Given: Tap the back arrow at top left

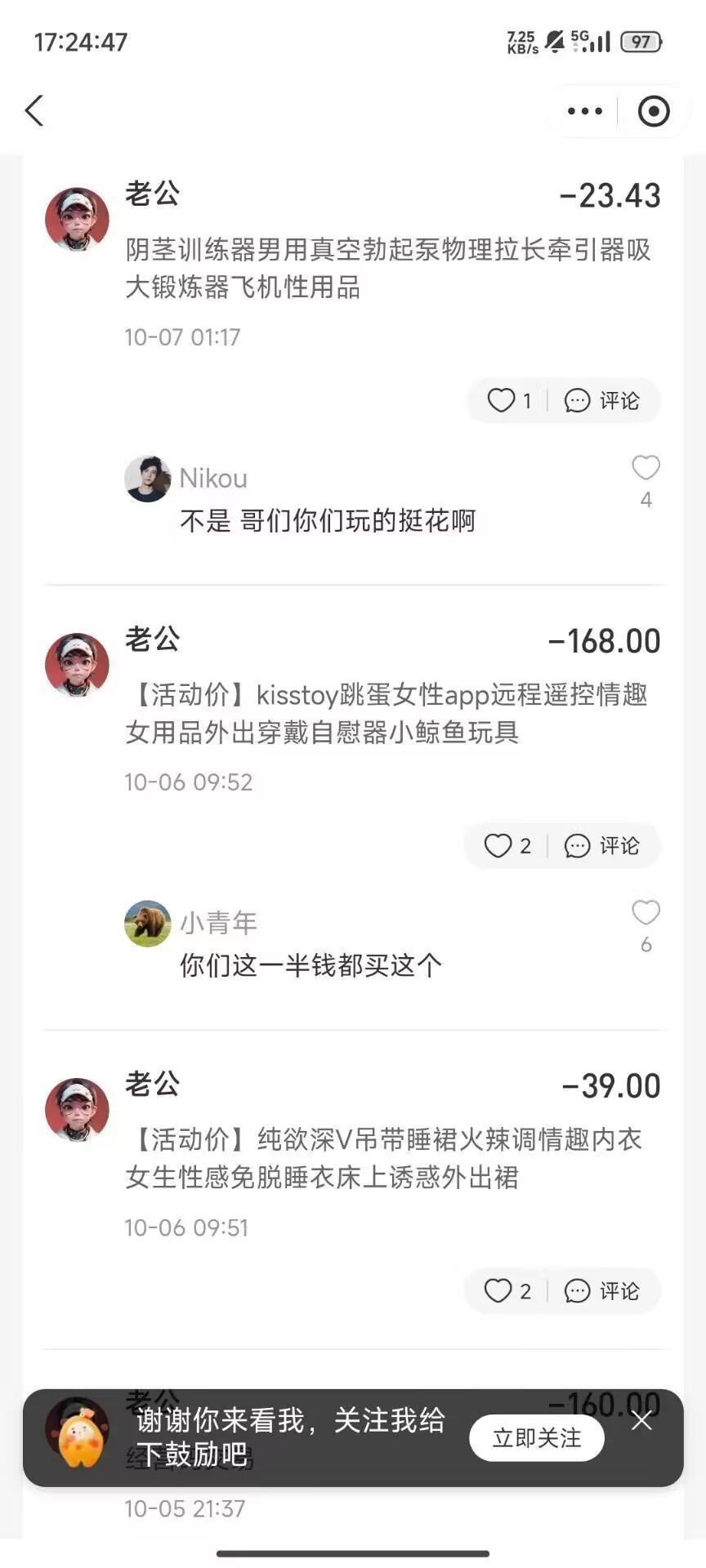Looking at the screenshot, I should click(34, 111).
